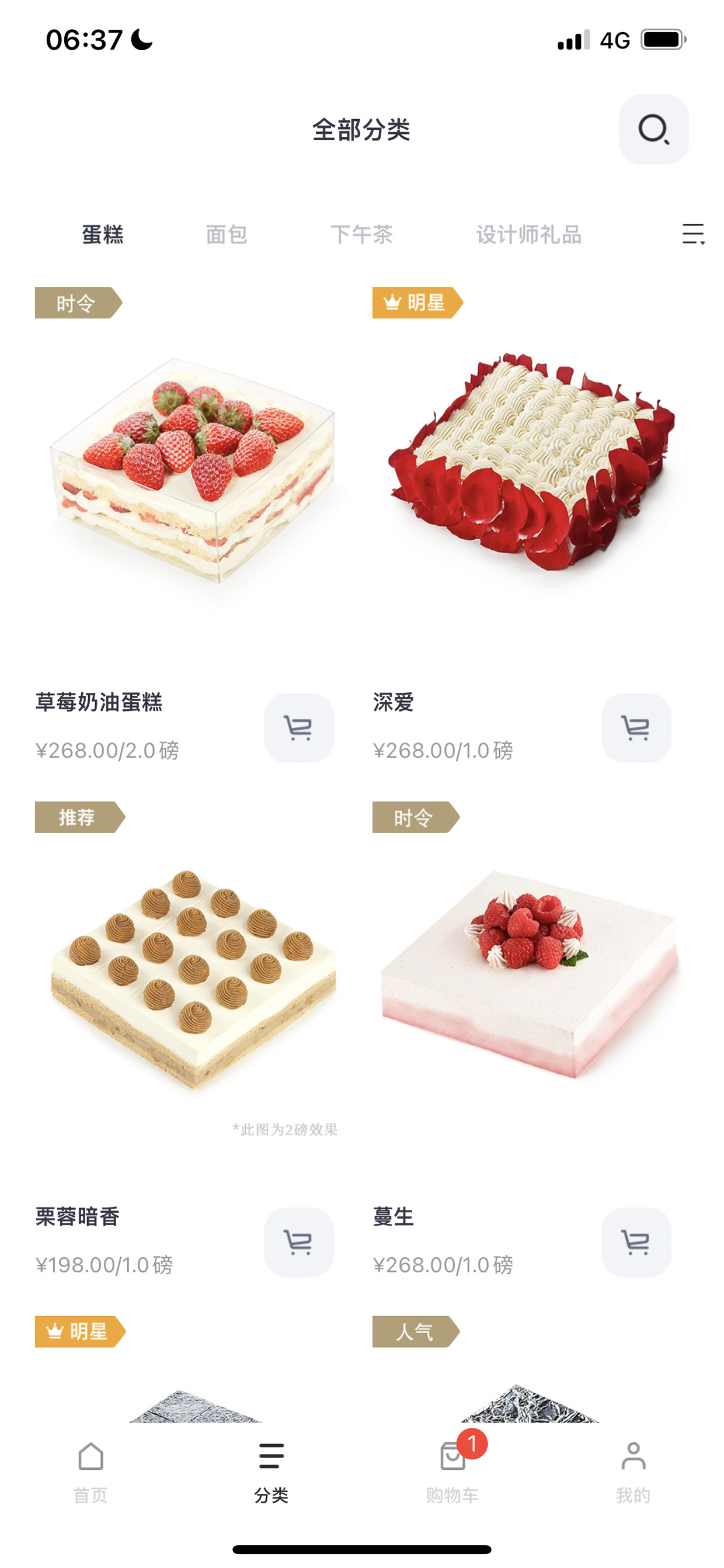Open the 深爱 product card
The image size is (724, 1568).
tap(522, 525)
